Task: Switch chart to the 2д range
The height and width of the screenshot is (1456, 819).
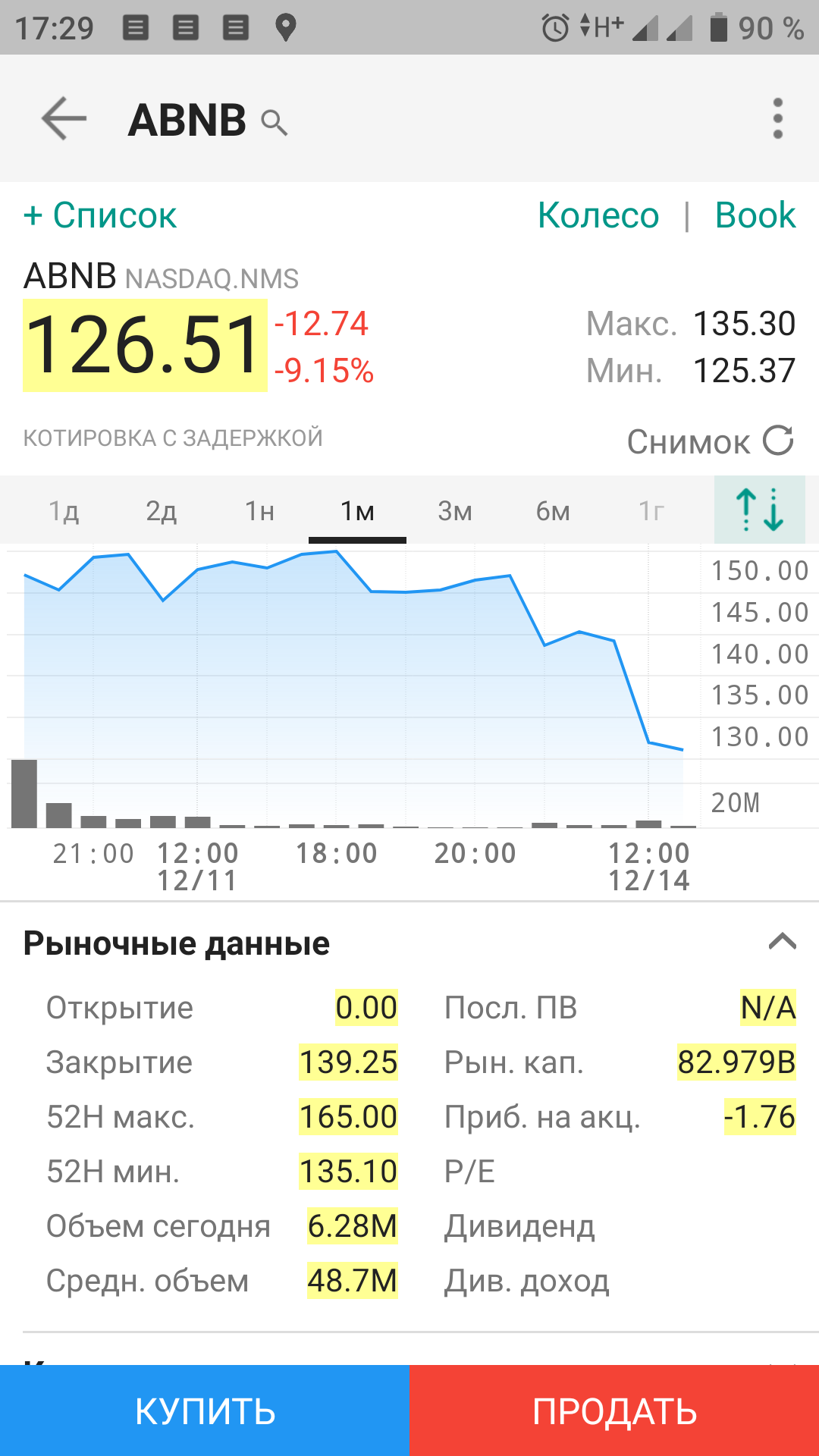Action: (162, 510)
